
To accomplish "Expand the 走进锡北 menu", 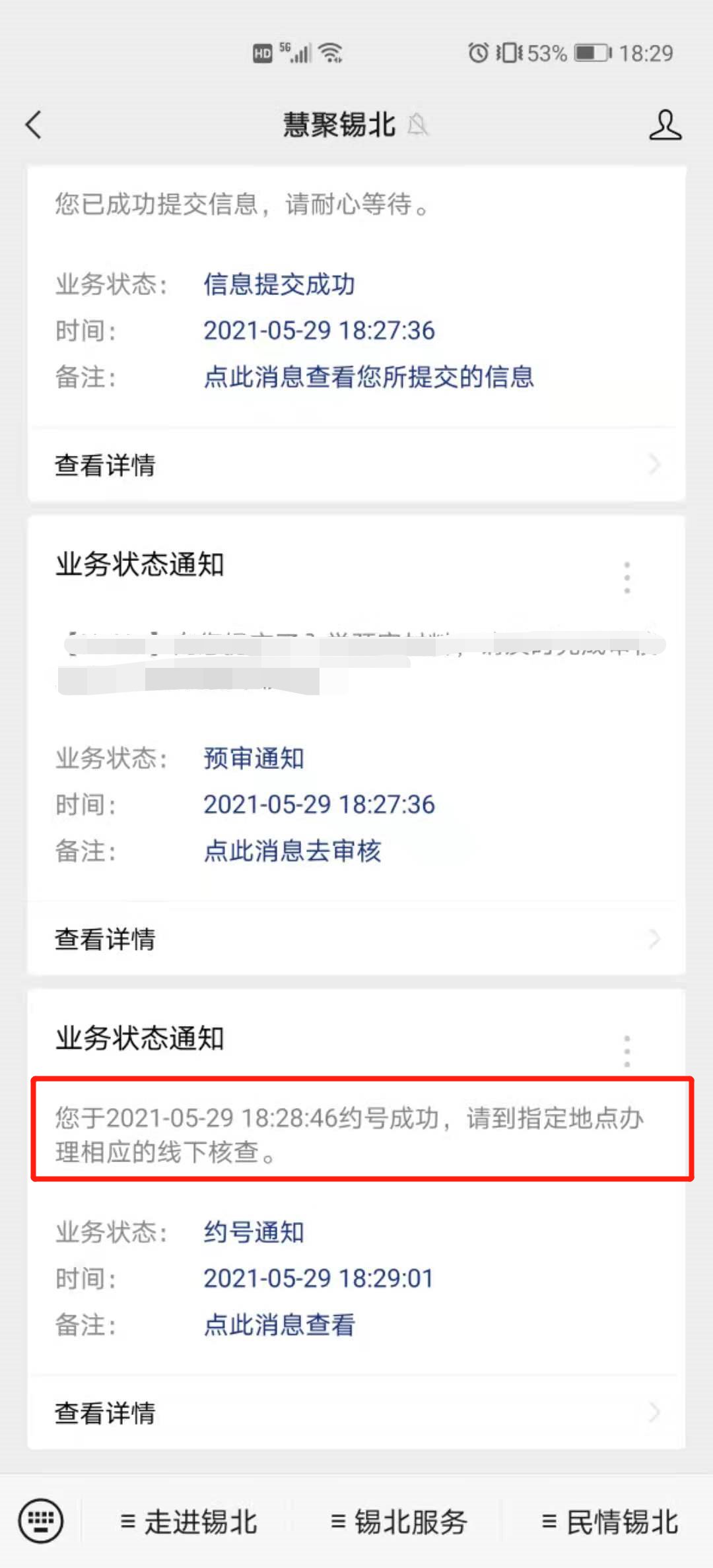I will tap(189, 1522).
